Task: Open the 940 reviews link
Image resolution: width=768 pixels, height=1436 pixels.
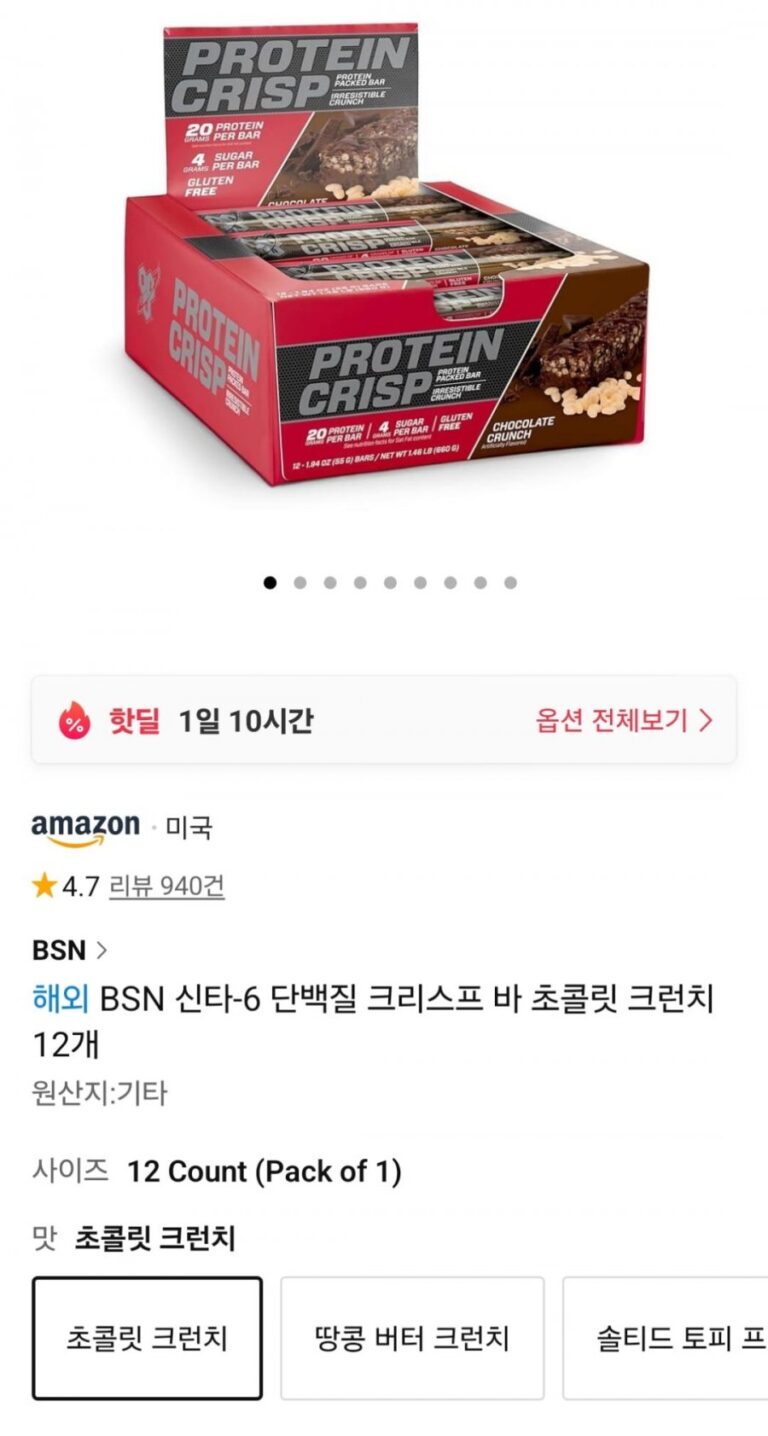Action: 166,885
